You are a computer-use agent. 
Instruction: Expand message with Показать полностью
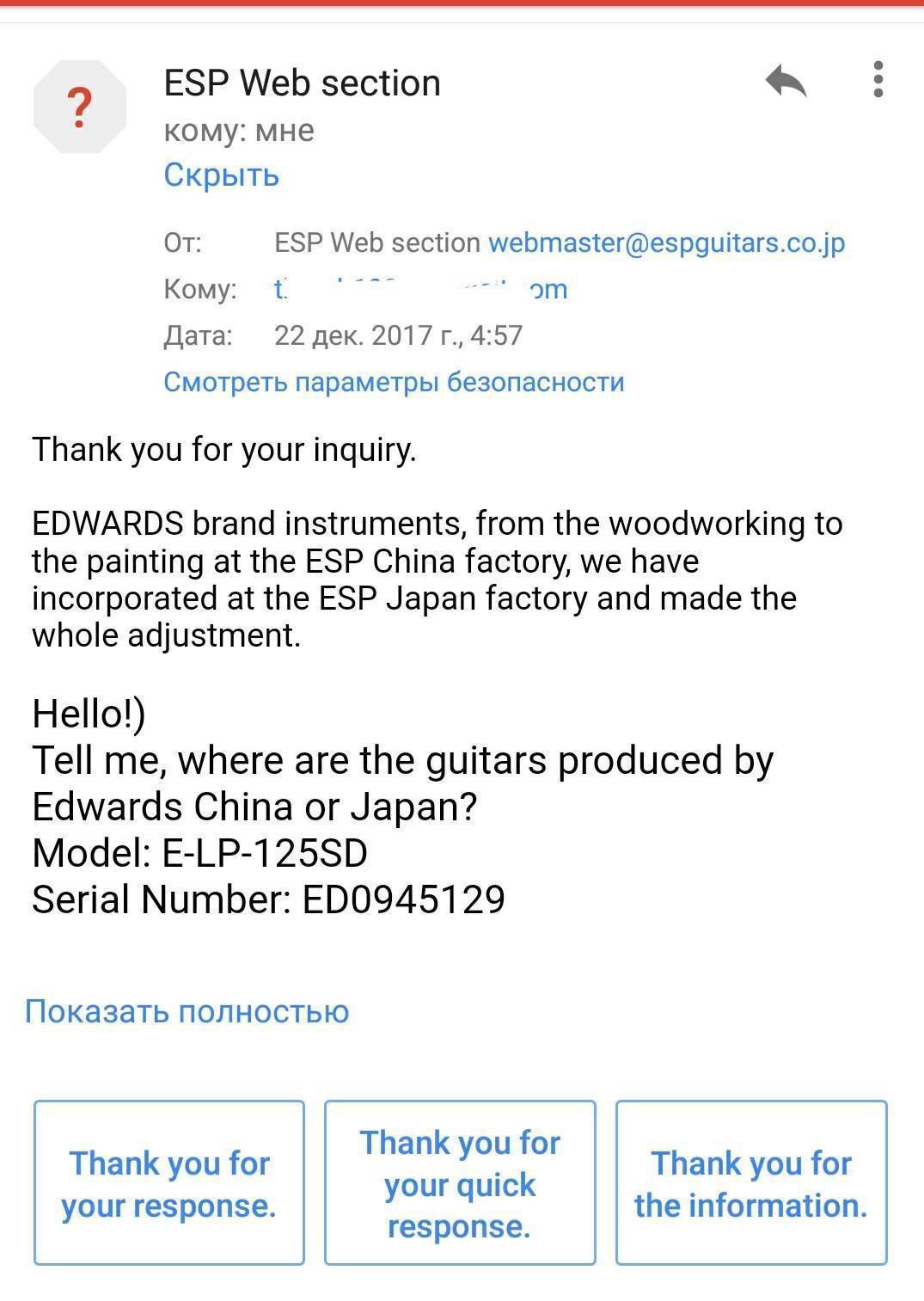point(187,1011)
